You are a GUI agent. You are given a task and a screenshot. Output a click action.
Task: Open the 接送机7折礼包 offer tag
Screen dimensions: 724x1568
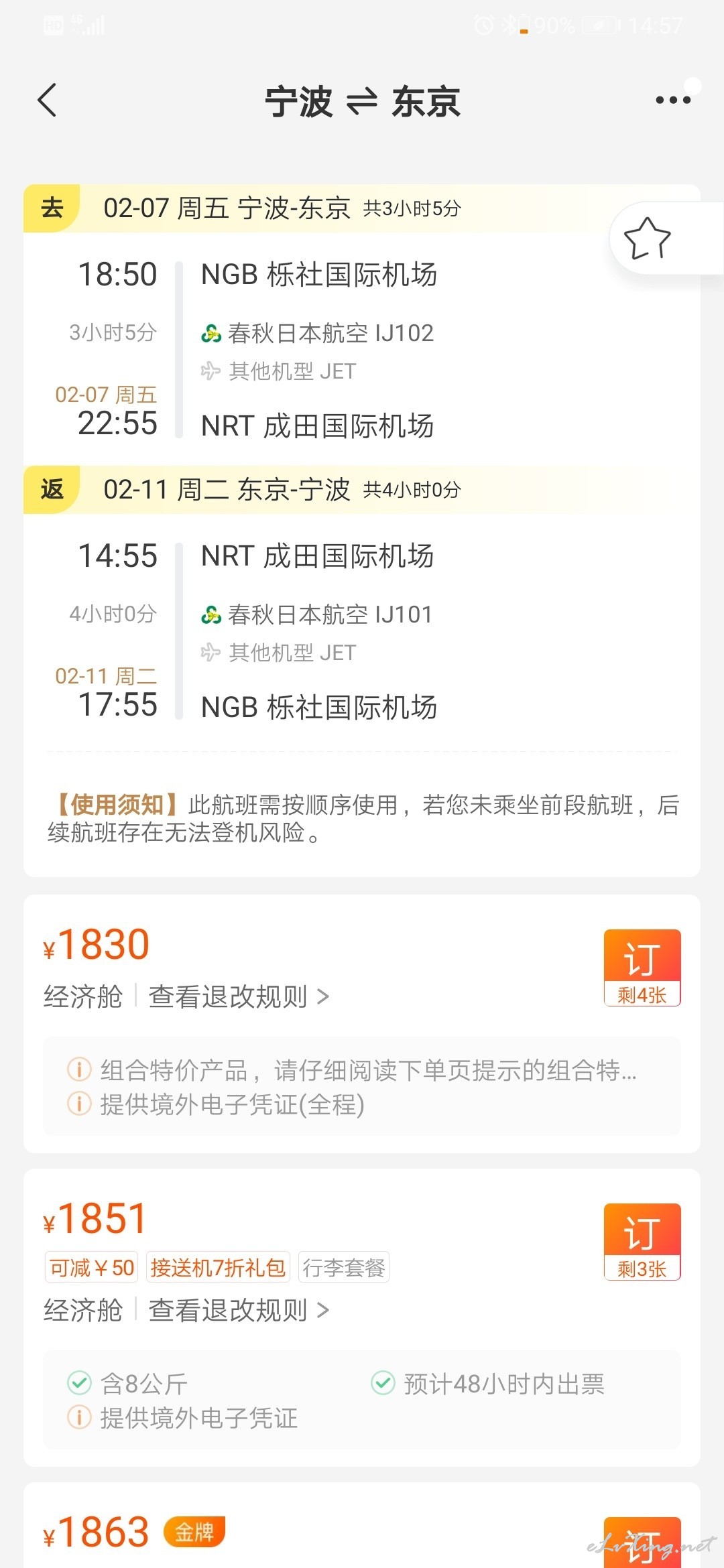[218, 1267]
